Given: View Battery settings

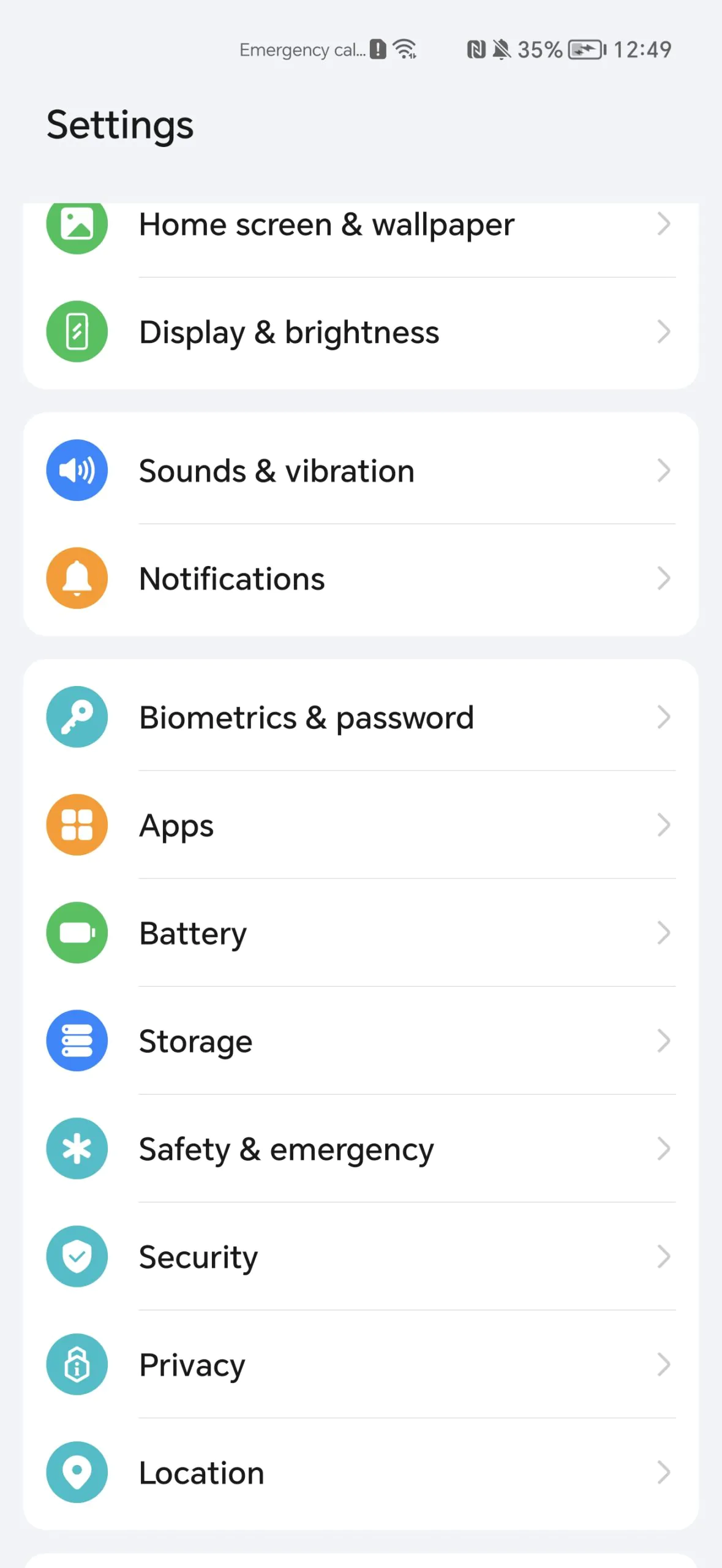Looking at the screenshot, I should click(361, 932).
